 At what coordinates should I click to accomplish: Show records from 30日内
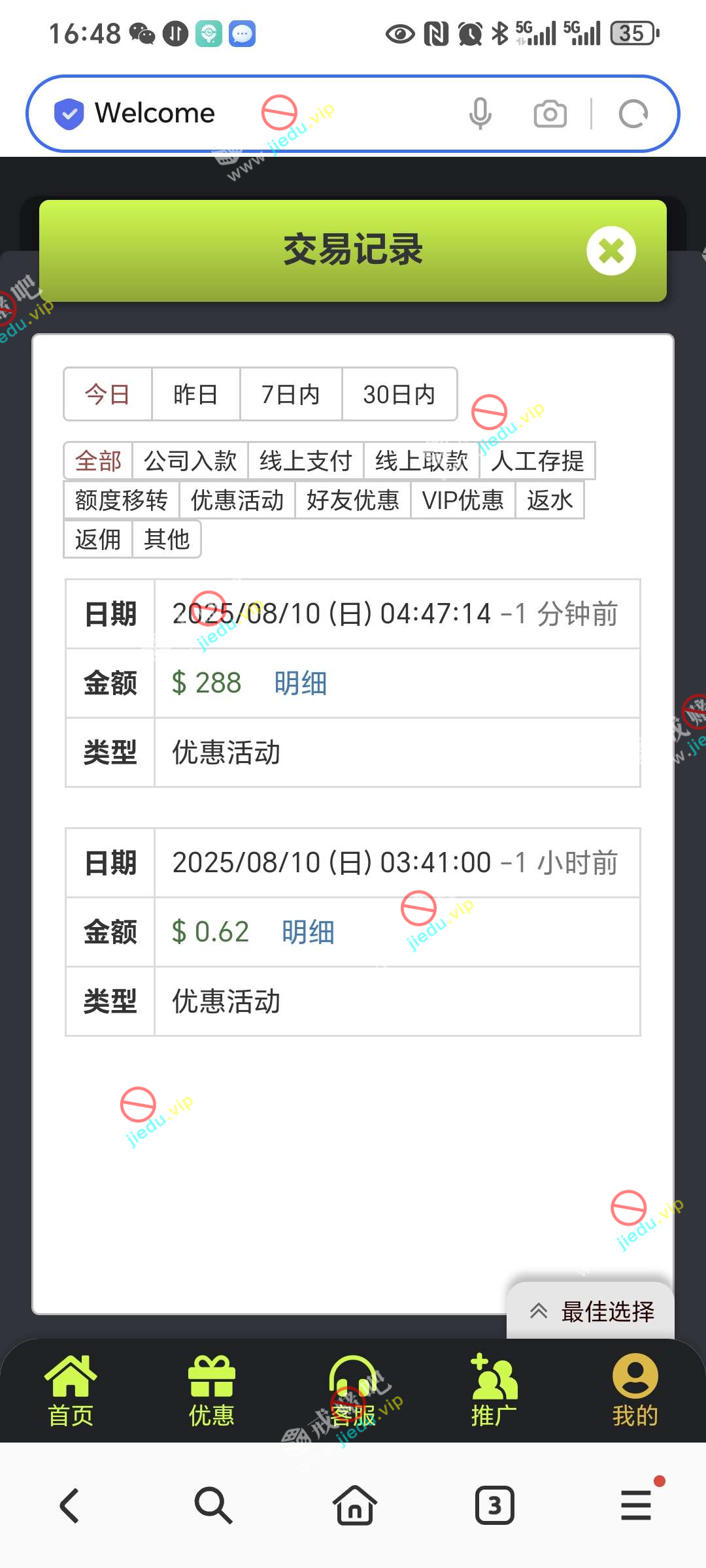pyautogui.click(x=399, y=395)
